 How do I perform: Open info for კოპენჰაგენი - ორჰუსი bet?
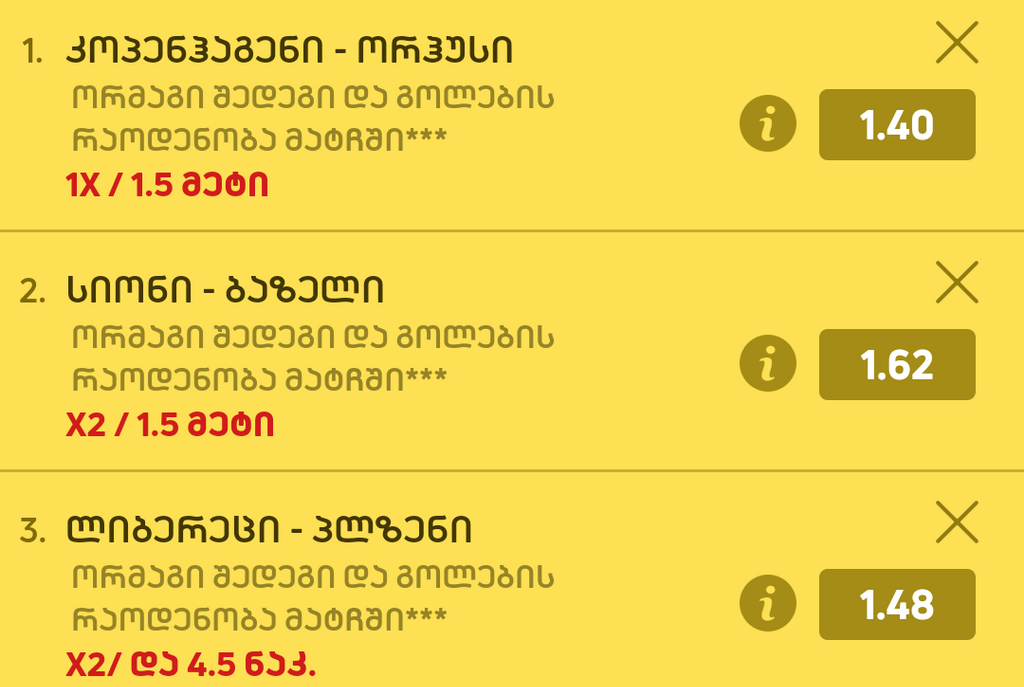click(x=767, y=125)
